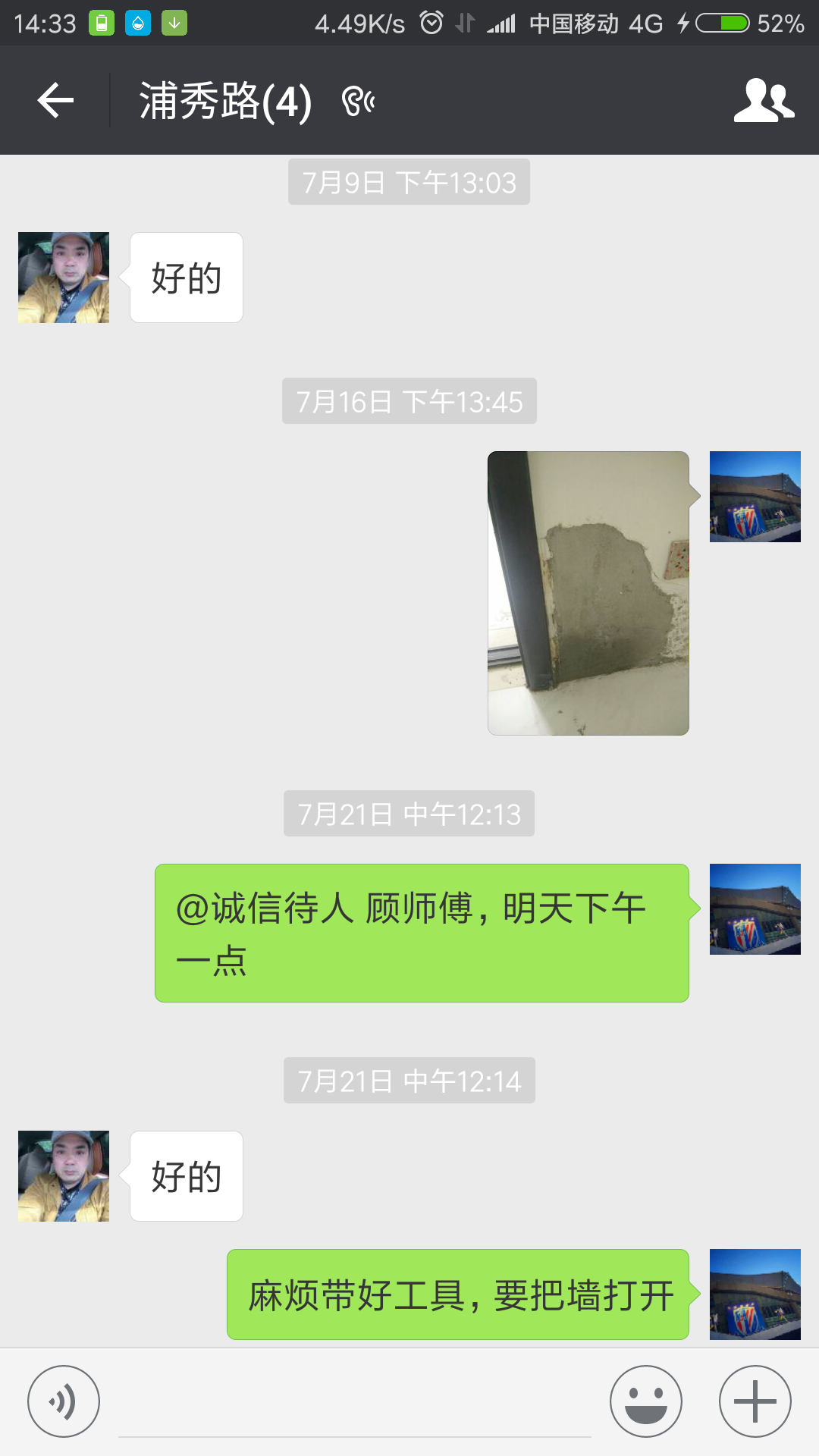This screenshot has width=819, height=1456.
Task: Open the contact avatar beside the 12:14 好的 message
Action: coord(64,1176)
